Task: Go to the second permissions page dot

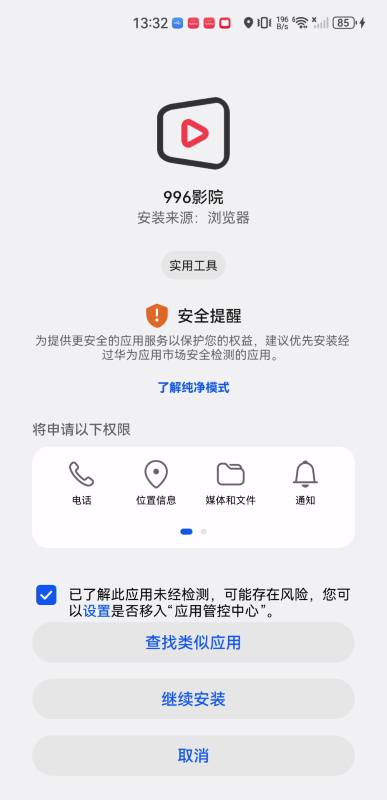Action: tap(203, 532)
